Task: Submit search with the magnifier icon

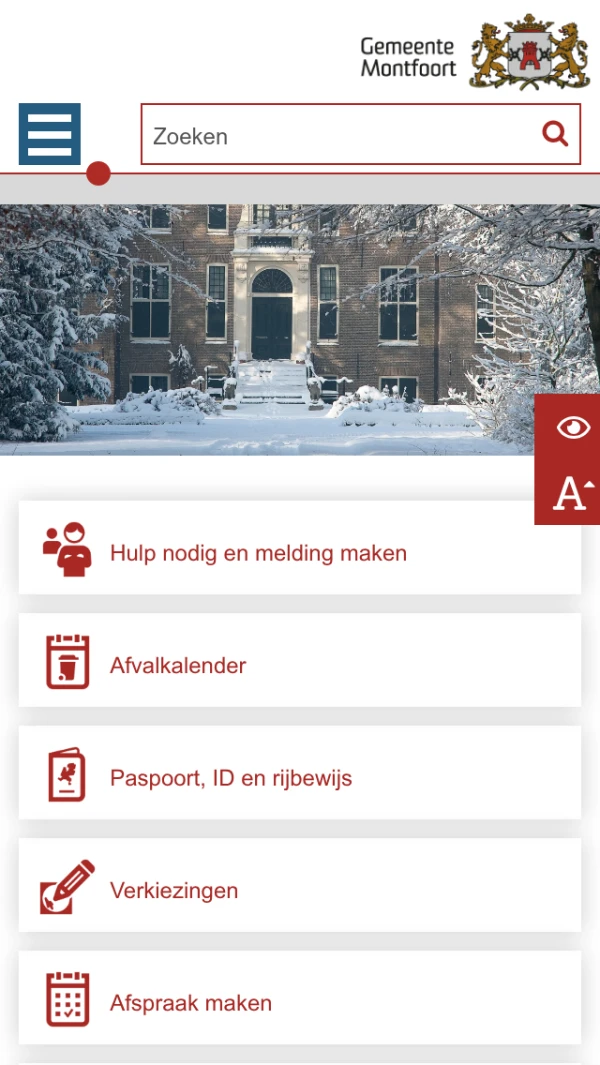Action: (555, 134)
